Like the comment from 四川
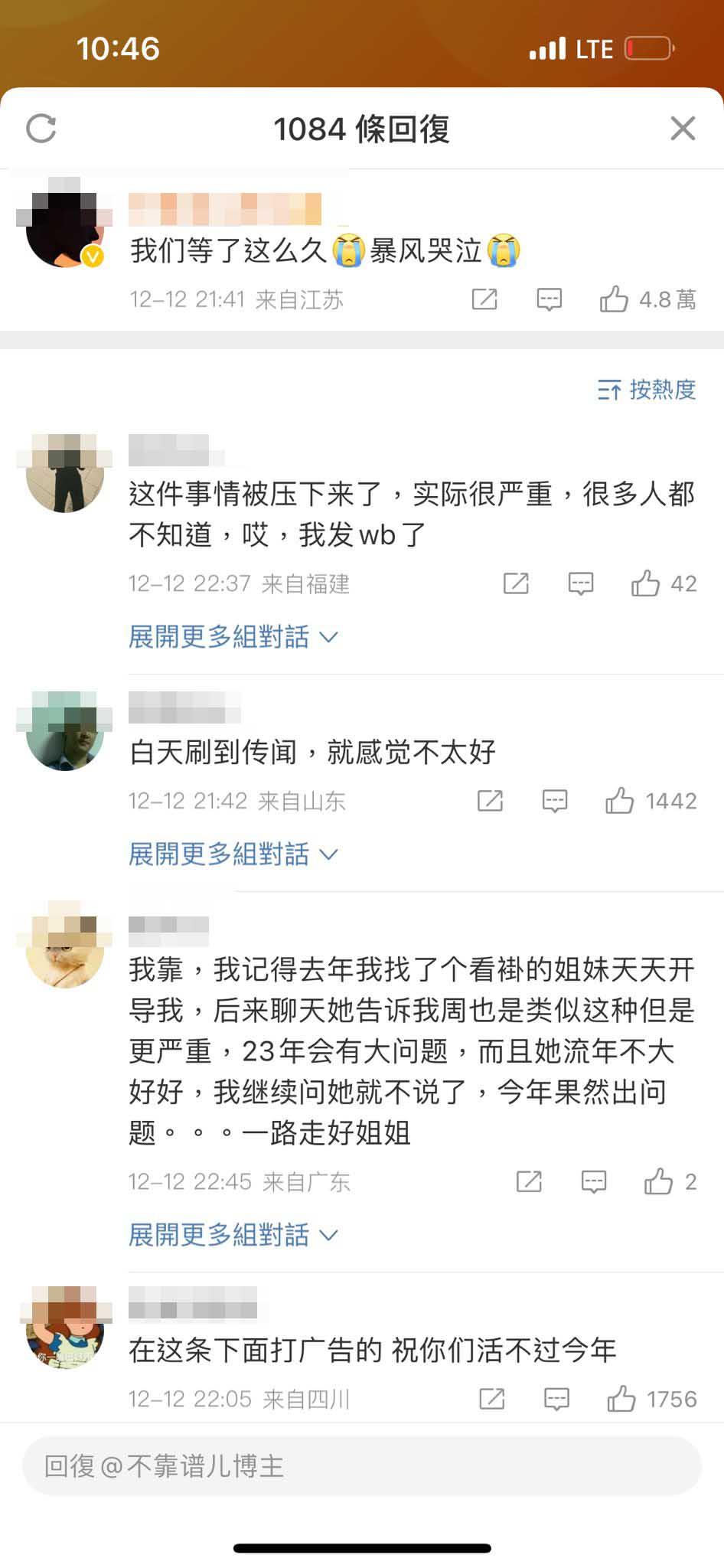This screenshot has width=724, height=1568. tap(621, 1400)
